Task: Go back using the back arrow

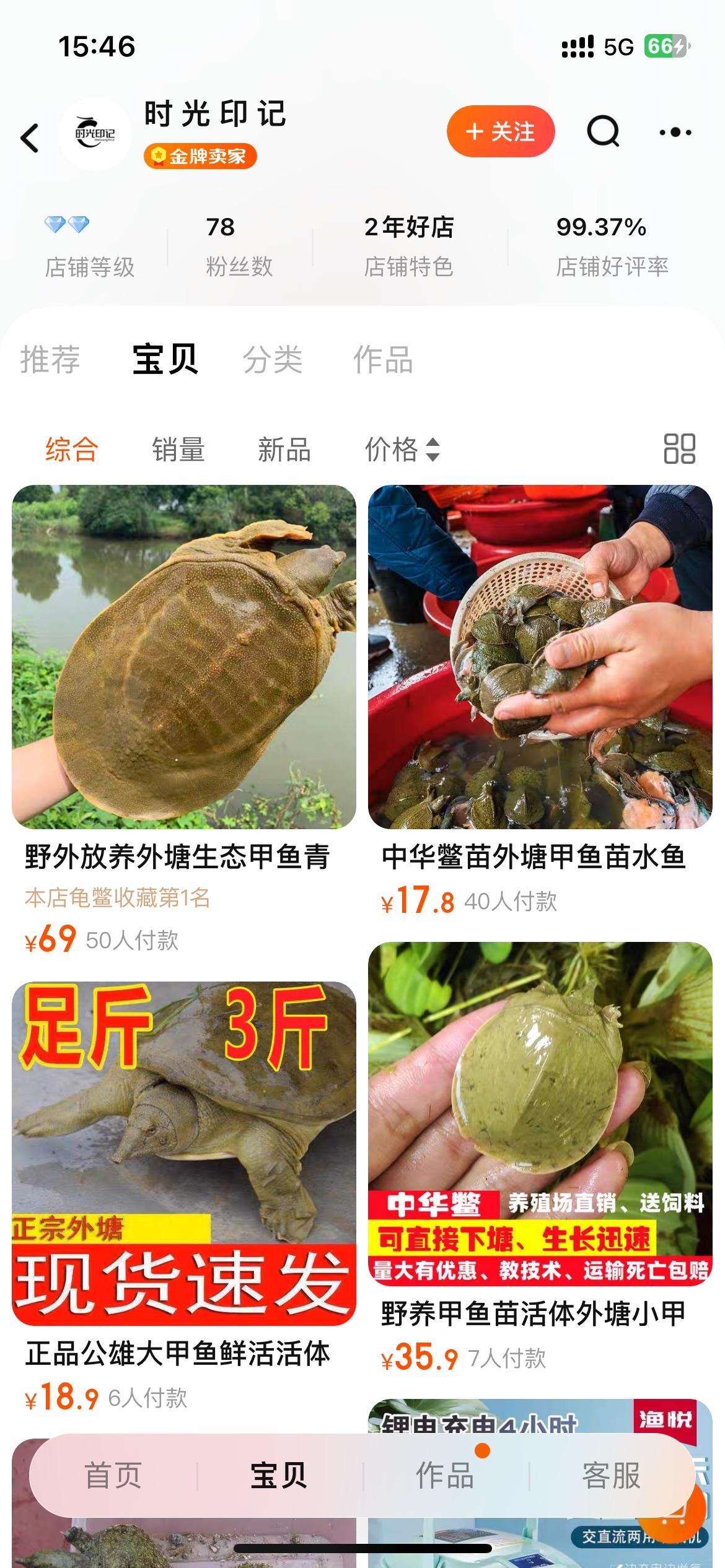Action: tap(30, 137)
